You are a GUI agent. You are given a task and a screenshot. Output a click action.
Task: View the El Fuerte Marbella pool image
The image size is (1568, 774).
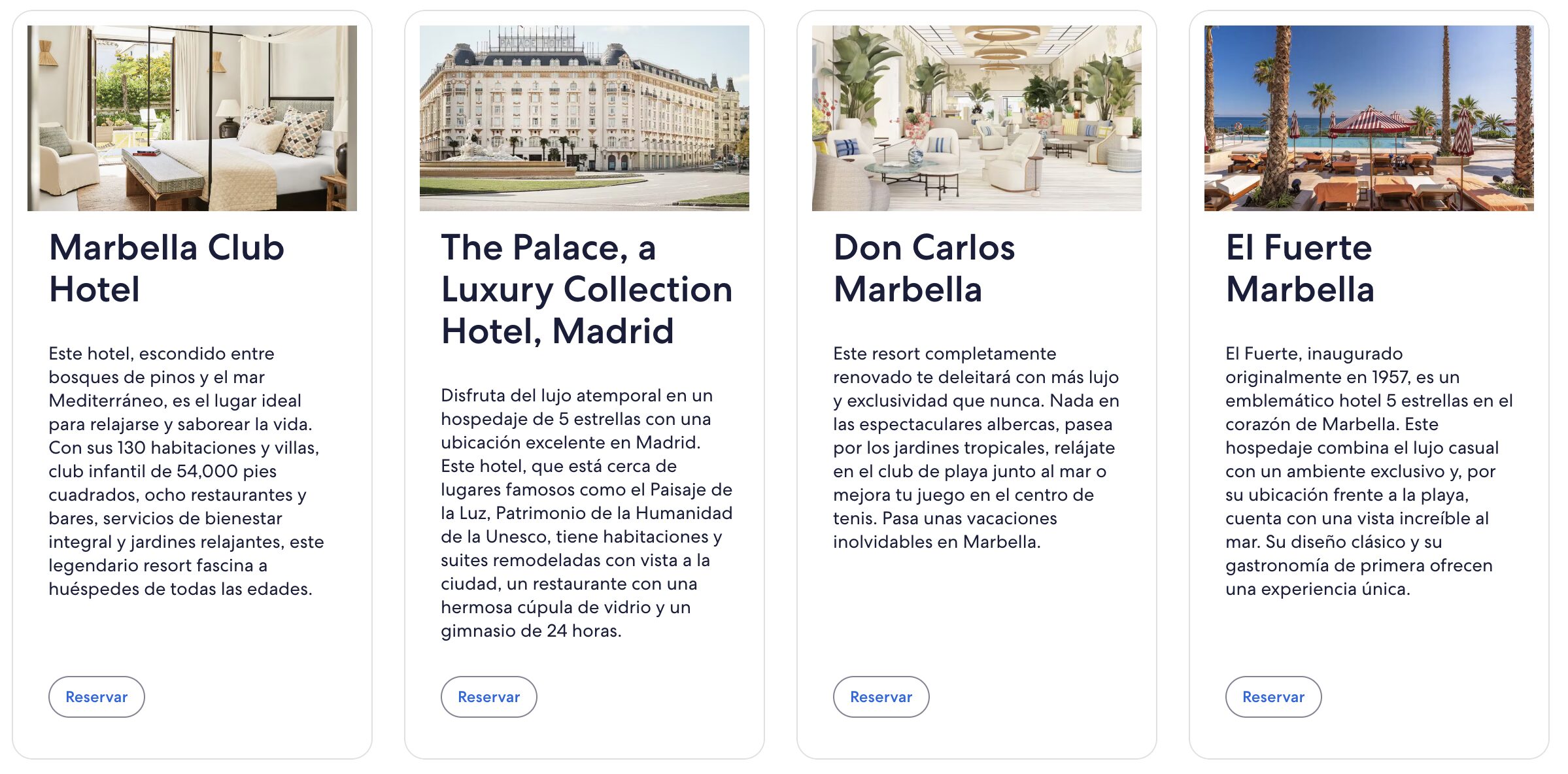tap(1369, 118)
